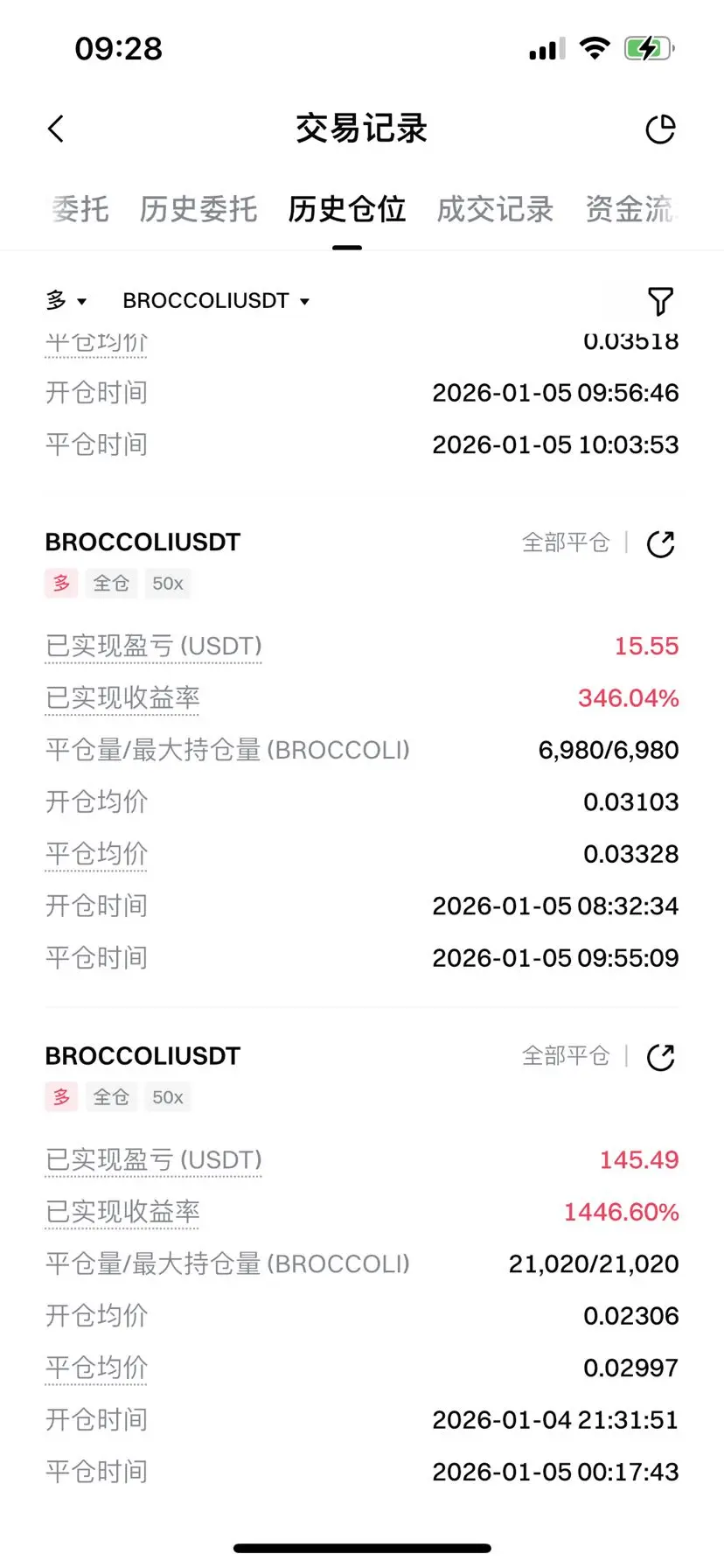Tap 平仓均价 label showing 0.03328
The width and height of the screenshot is (724, 1568).
click(96, 854)
